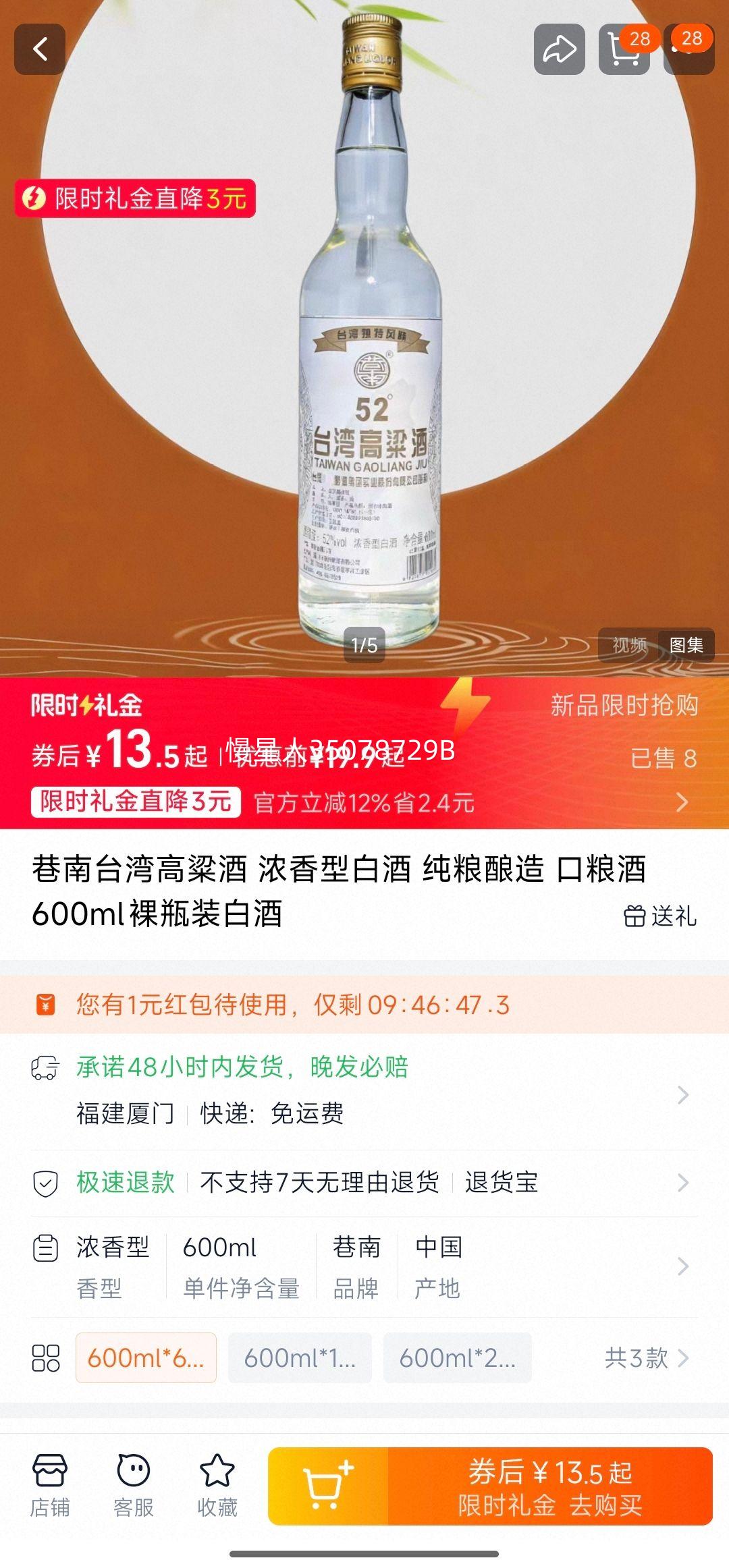Image resolution: width=729 pixels, height=1568 pixels.
Task: Open the SKU grid icon before variant options
Action: pyautogui.click(x=45, y=1358)
